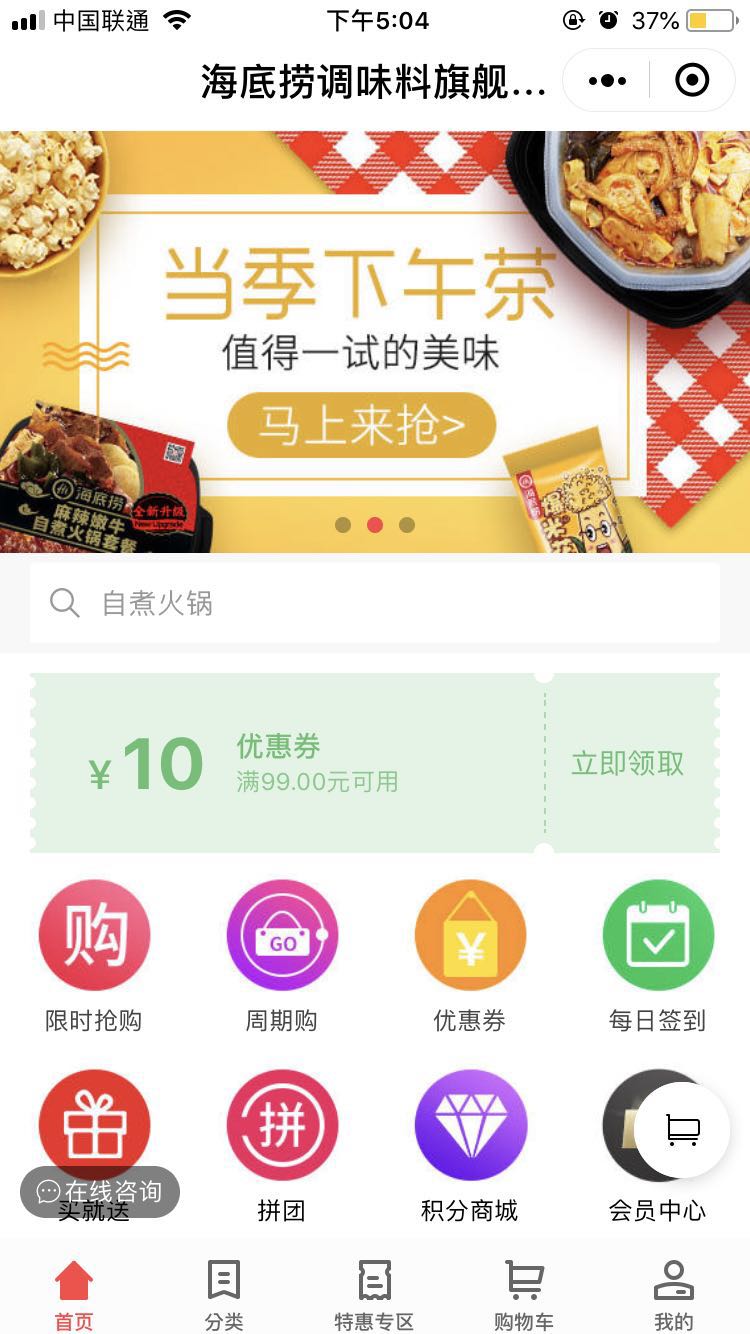Open the 我的 profile tab
The width and height of the screenshot is (750, 1334).
pos(674,1295)
